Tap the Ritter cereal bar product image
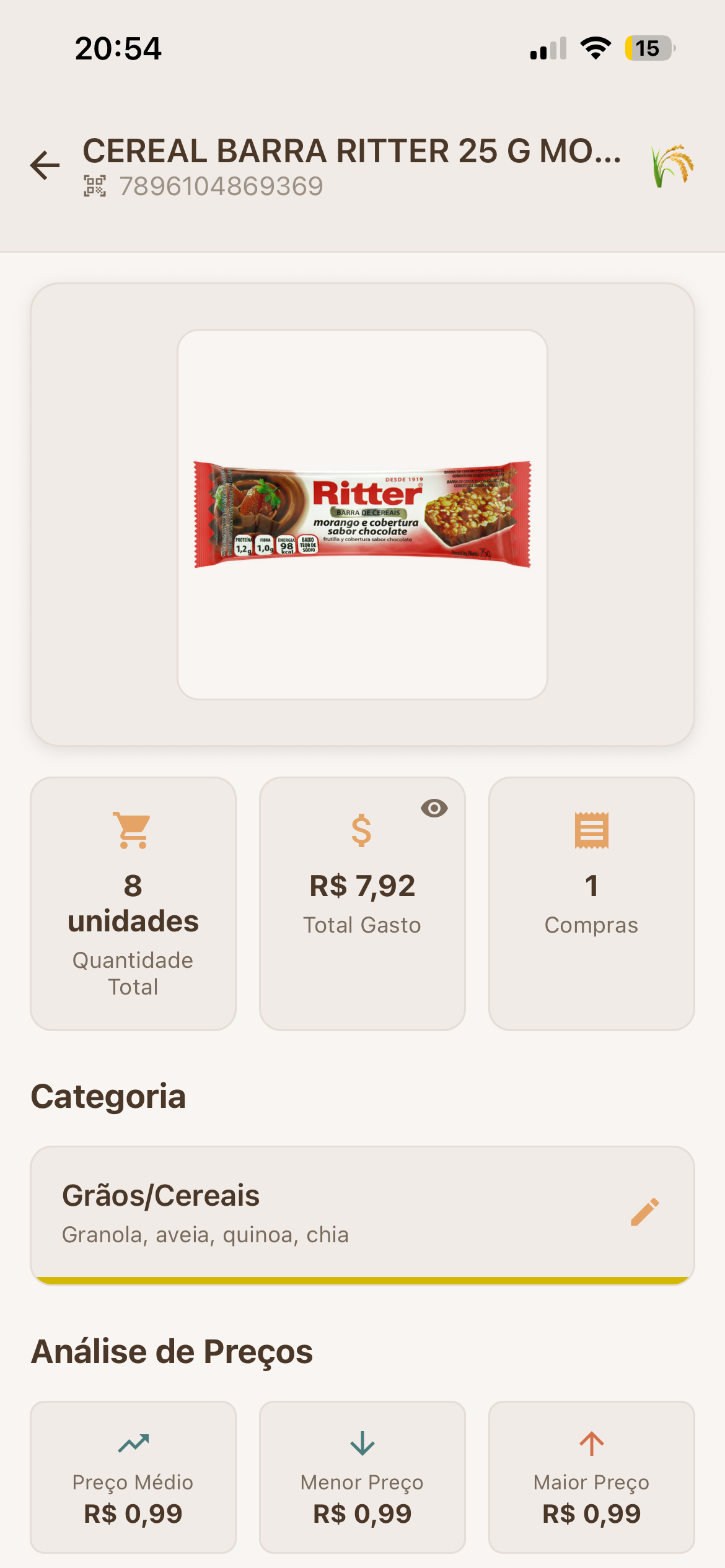725x1568 pixels. (362, 513)
